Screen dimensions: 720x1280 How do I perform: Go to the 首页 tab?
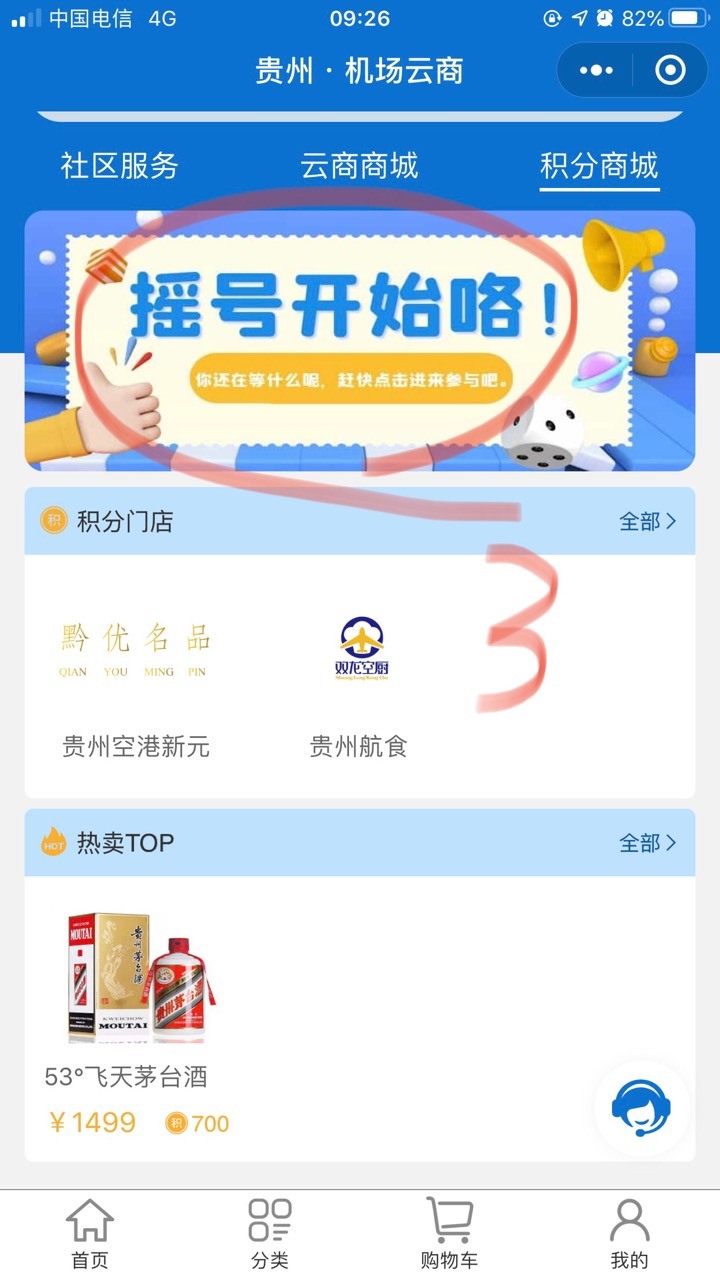pos(90,1234)
